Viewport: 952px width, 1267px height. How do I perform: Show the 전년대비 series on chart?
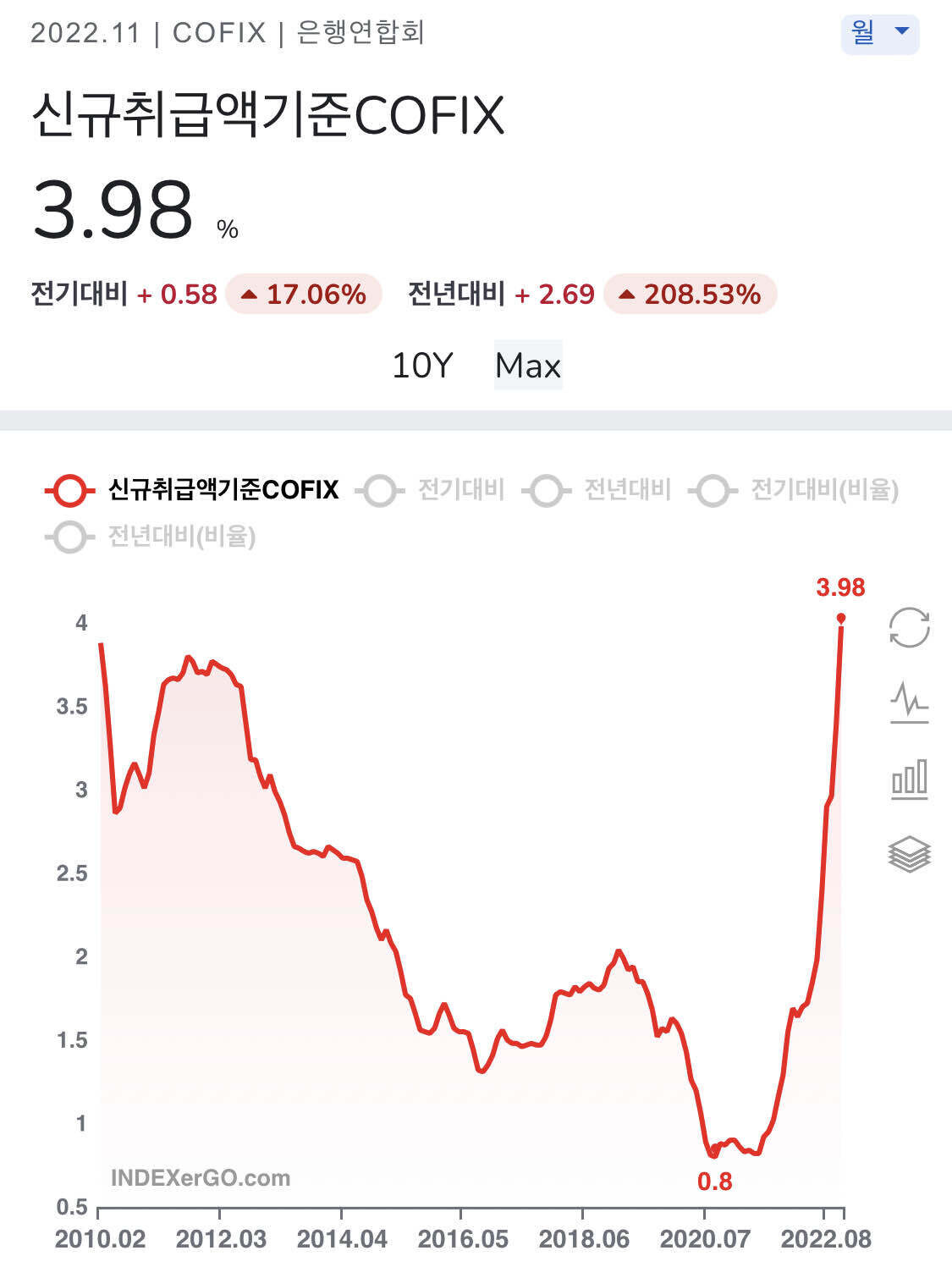(x=597, y=490)
